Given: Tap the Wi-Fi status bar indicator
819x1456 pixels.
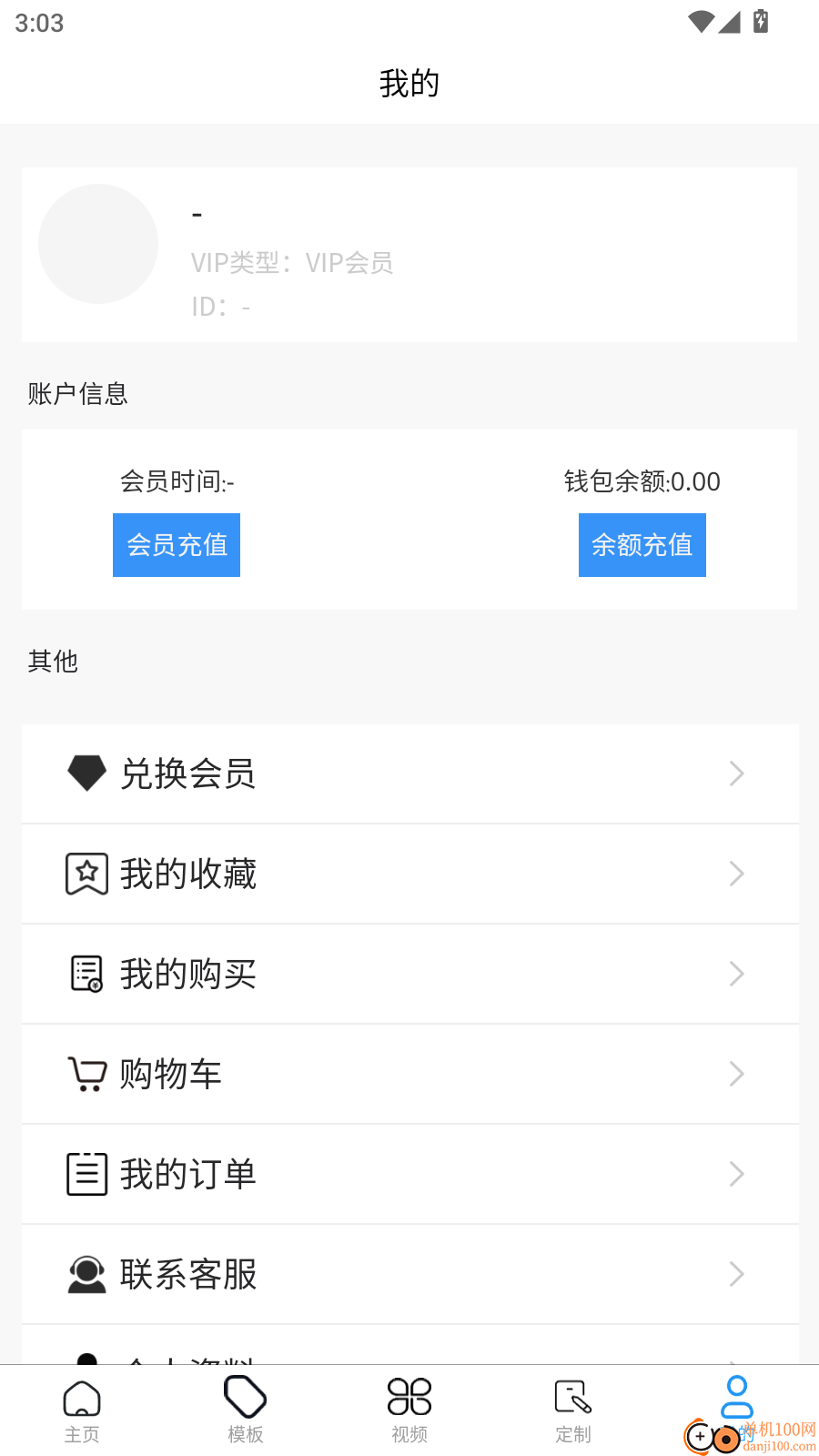Looking at the screenshot, I should 700,22.
